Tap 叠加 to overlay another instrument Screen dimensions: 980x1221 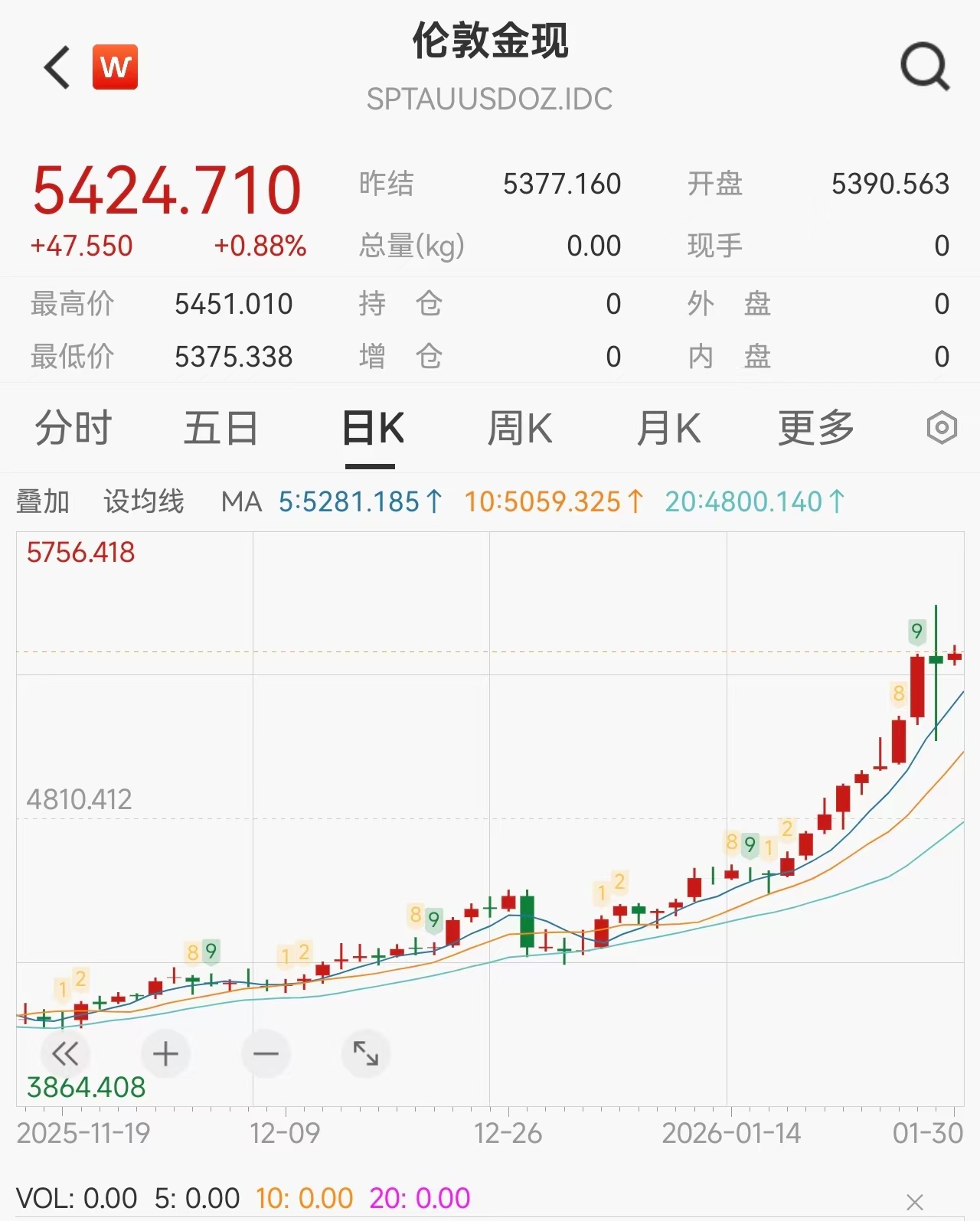(x=43, y=502)
